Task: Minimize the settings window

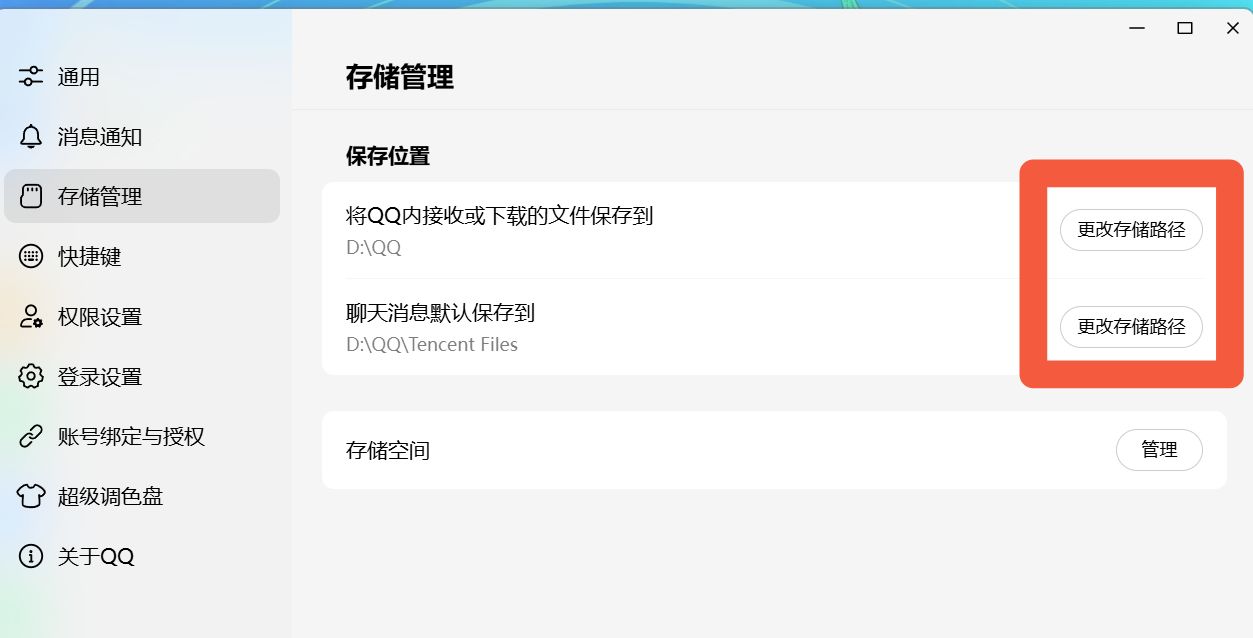Action: tap(1137, 28)
